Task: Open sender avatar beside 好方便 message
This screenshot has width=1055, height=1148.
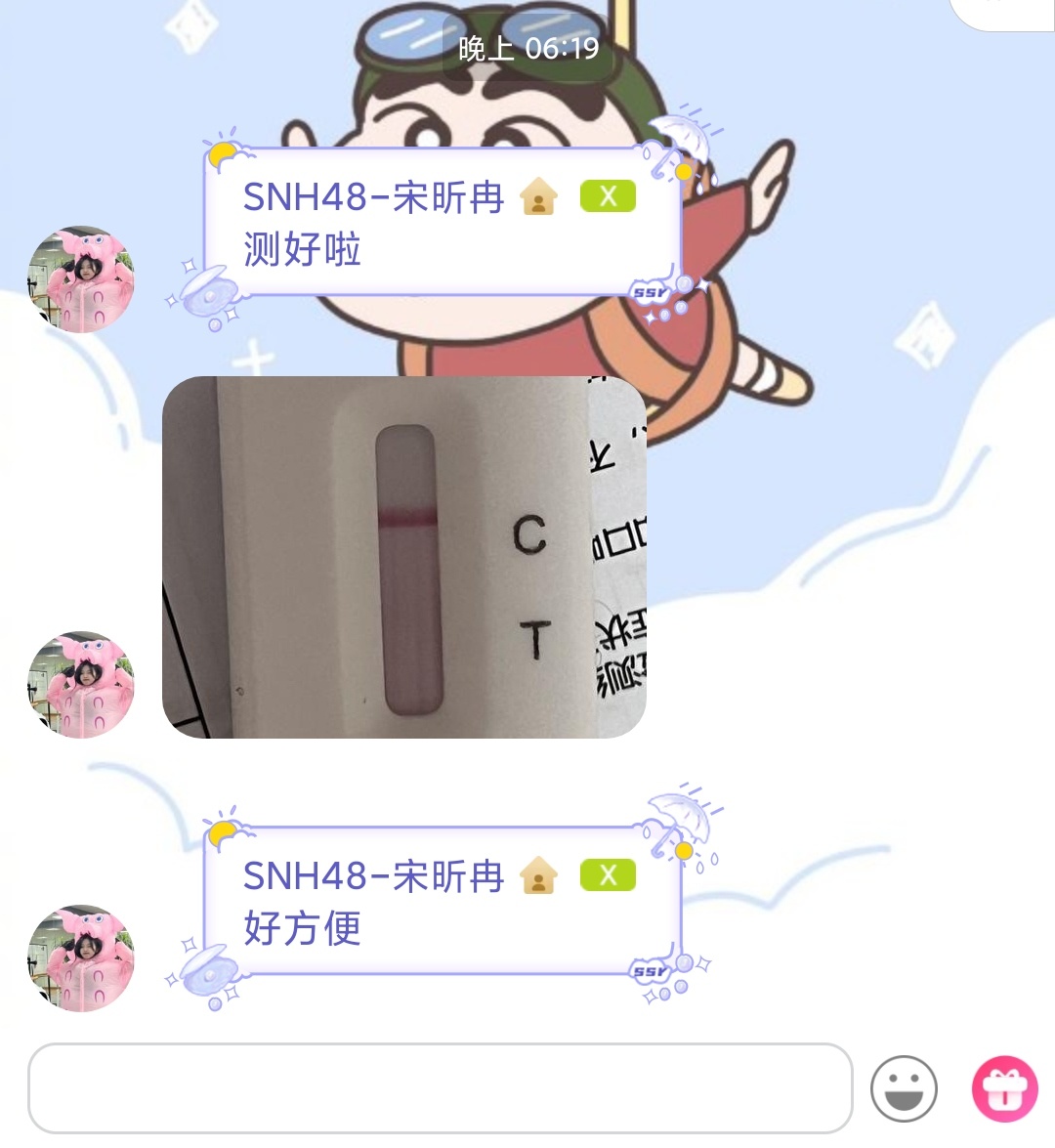Action: [x=81, y=957]
